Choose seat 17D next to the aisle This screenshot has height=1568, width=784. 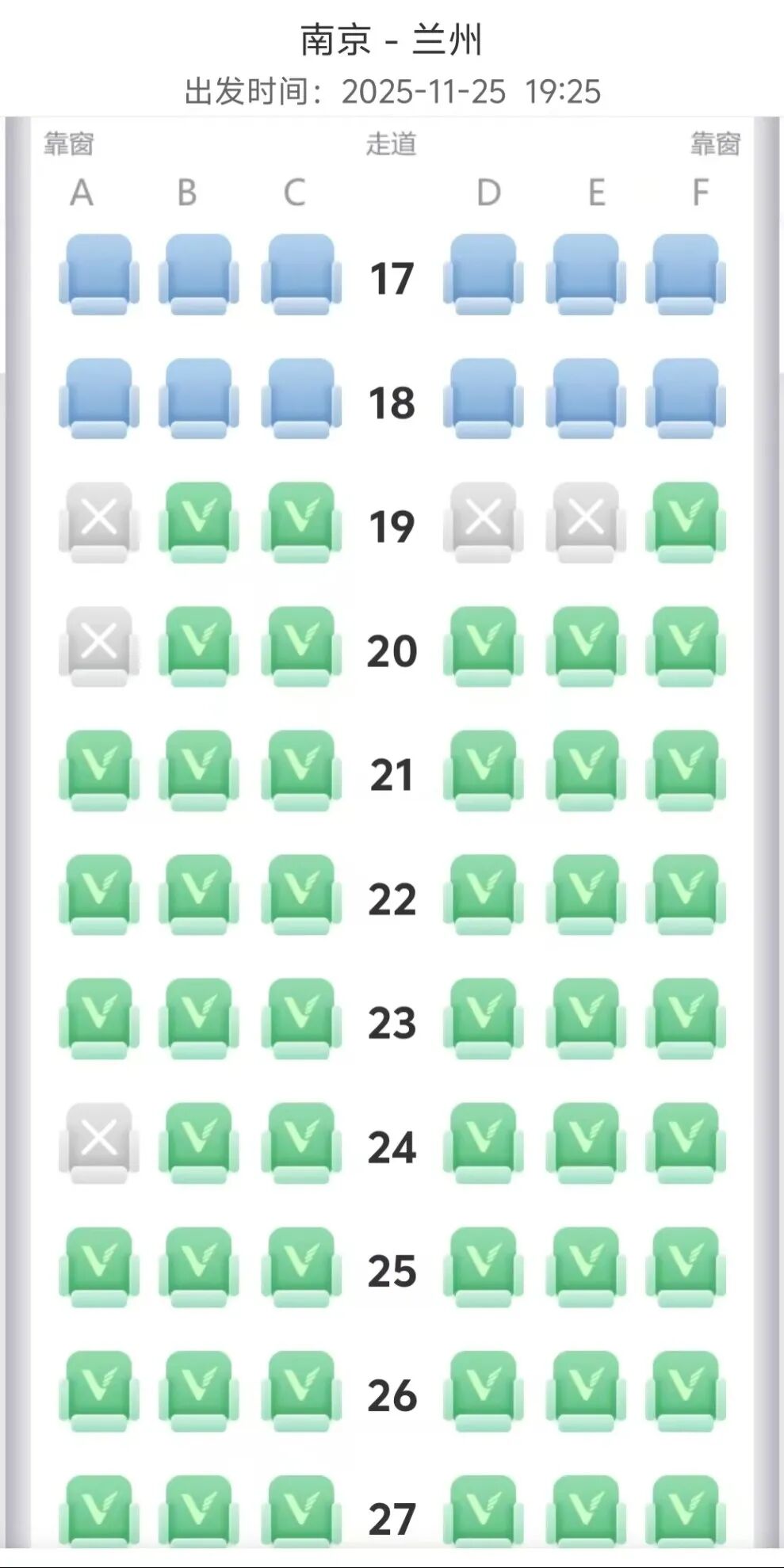tap(483, 273)
